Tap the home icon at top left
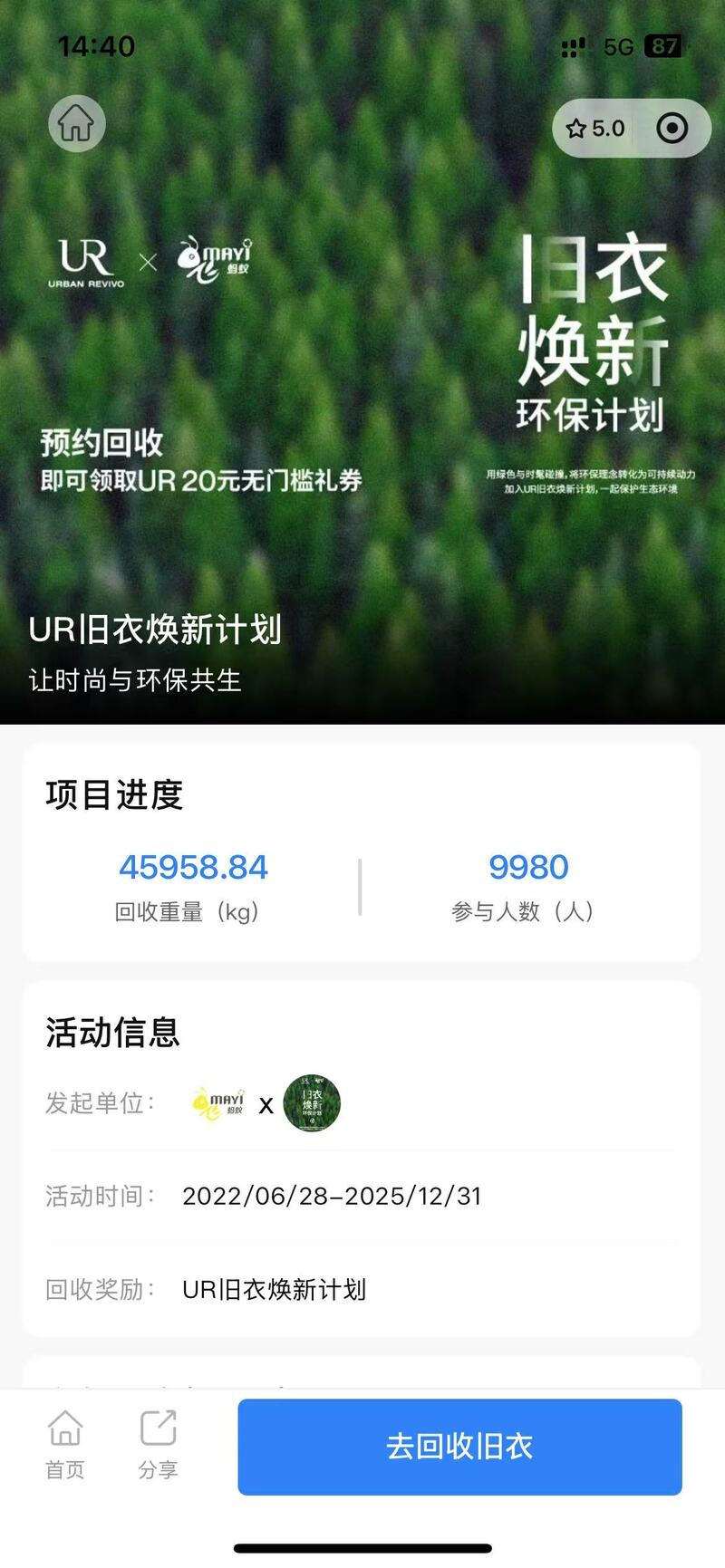Viewport: 725px width, 1568px height. (77, 123)
